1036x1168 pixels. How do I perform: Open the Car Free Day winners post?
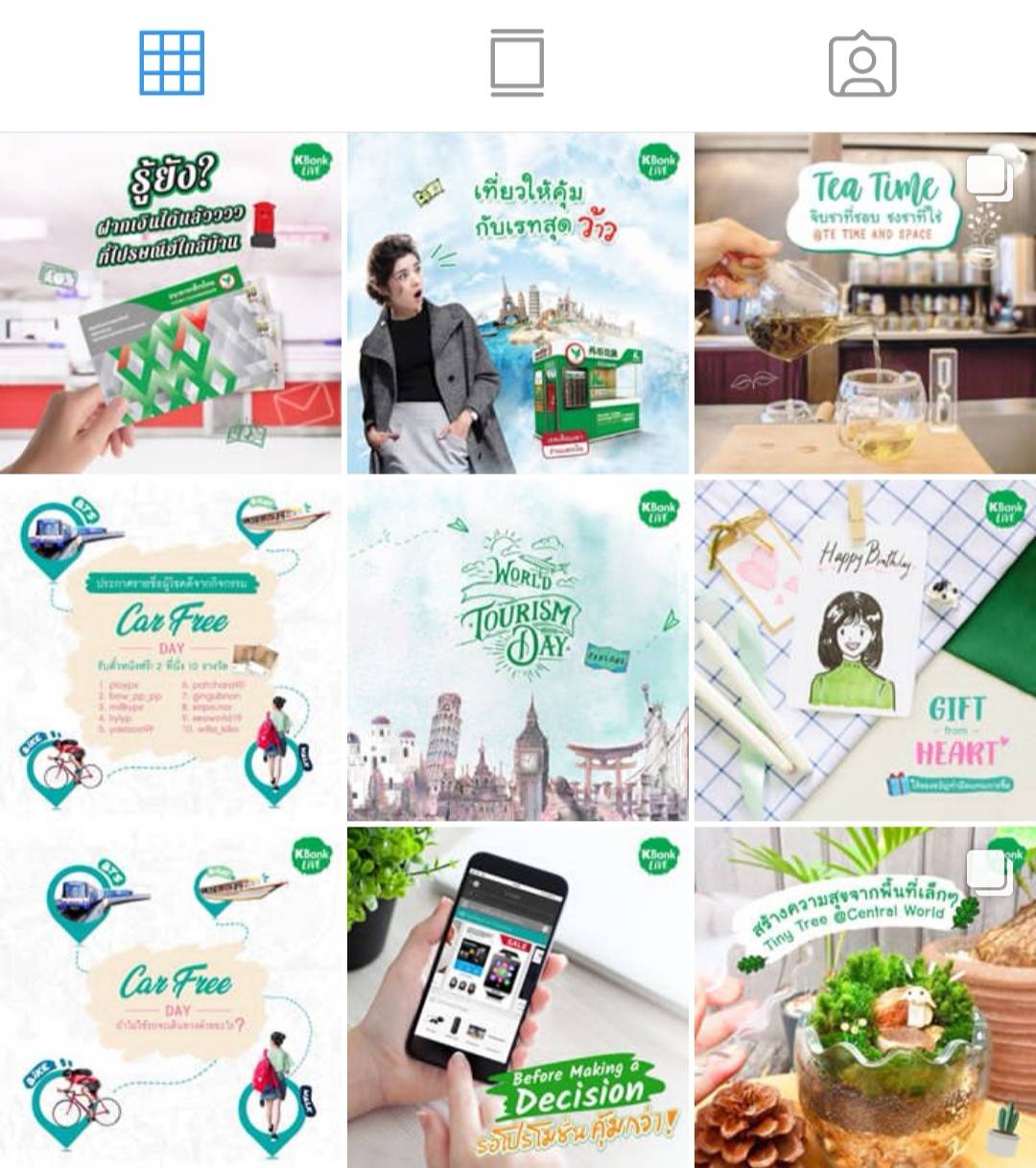tap(171, 650)
